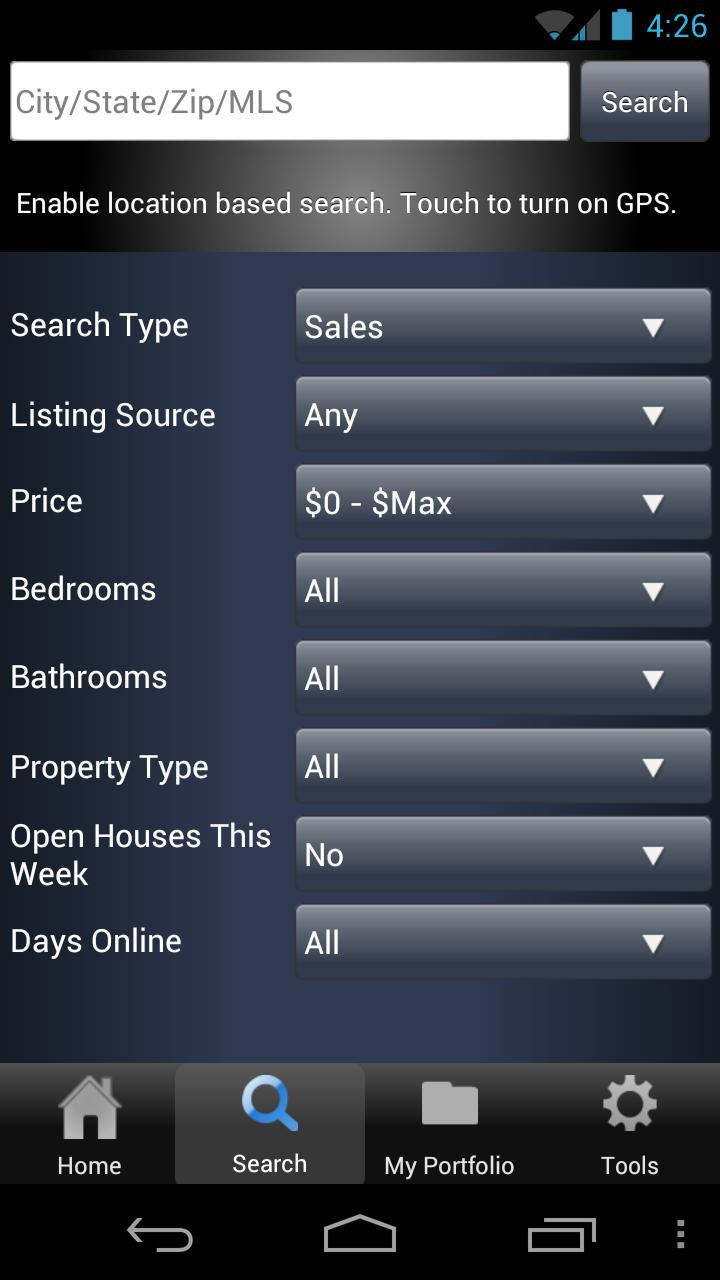
Task: Enable location based search via GPS
Action: (346, 204)
